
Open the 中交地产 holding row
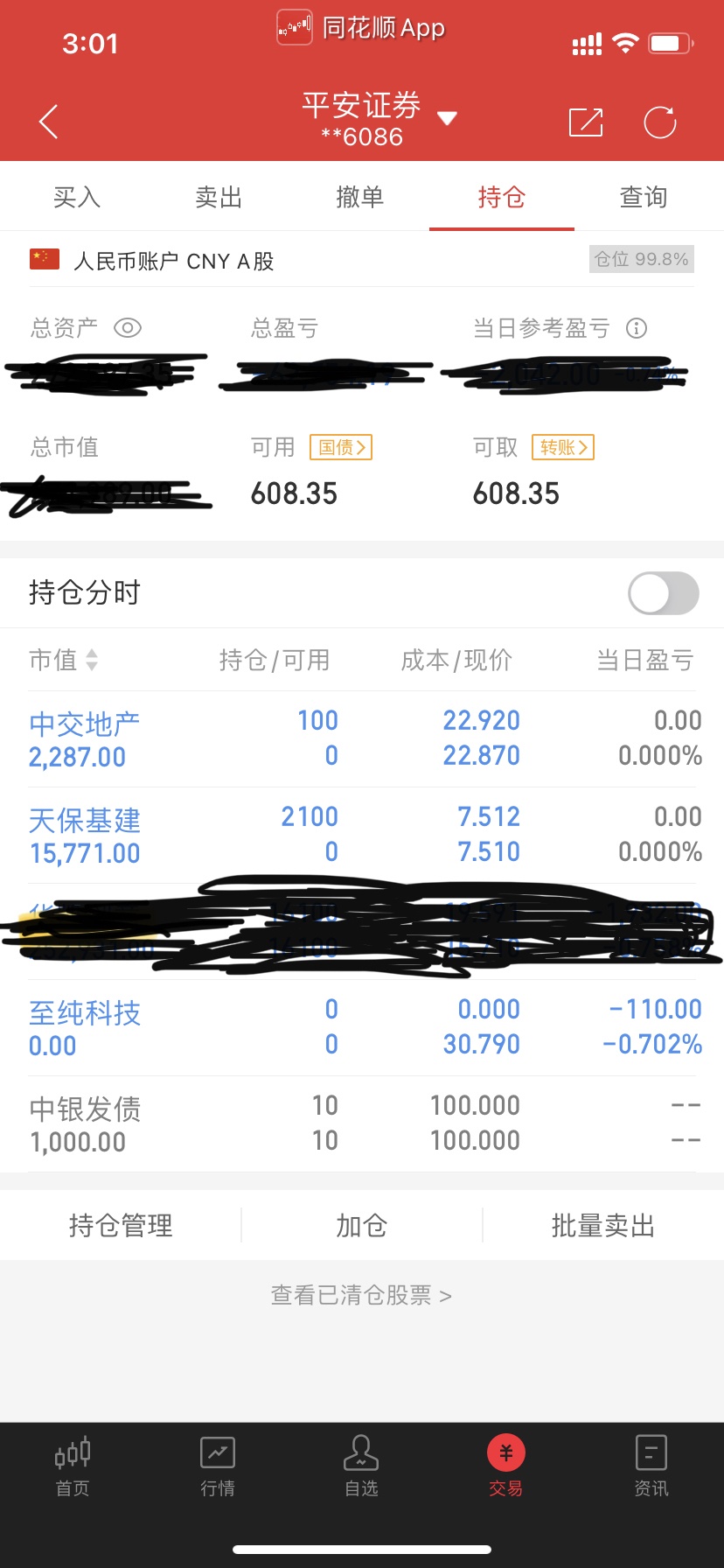362,738
